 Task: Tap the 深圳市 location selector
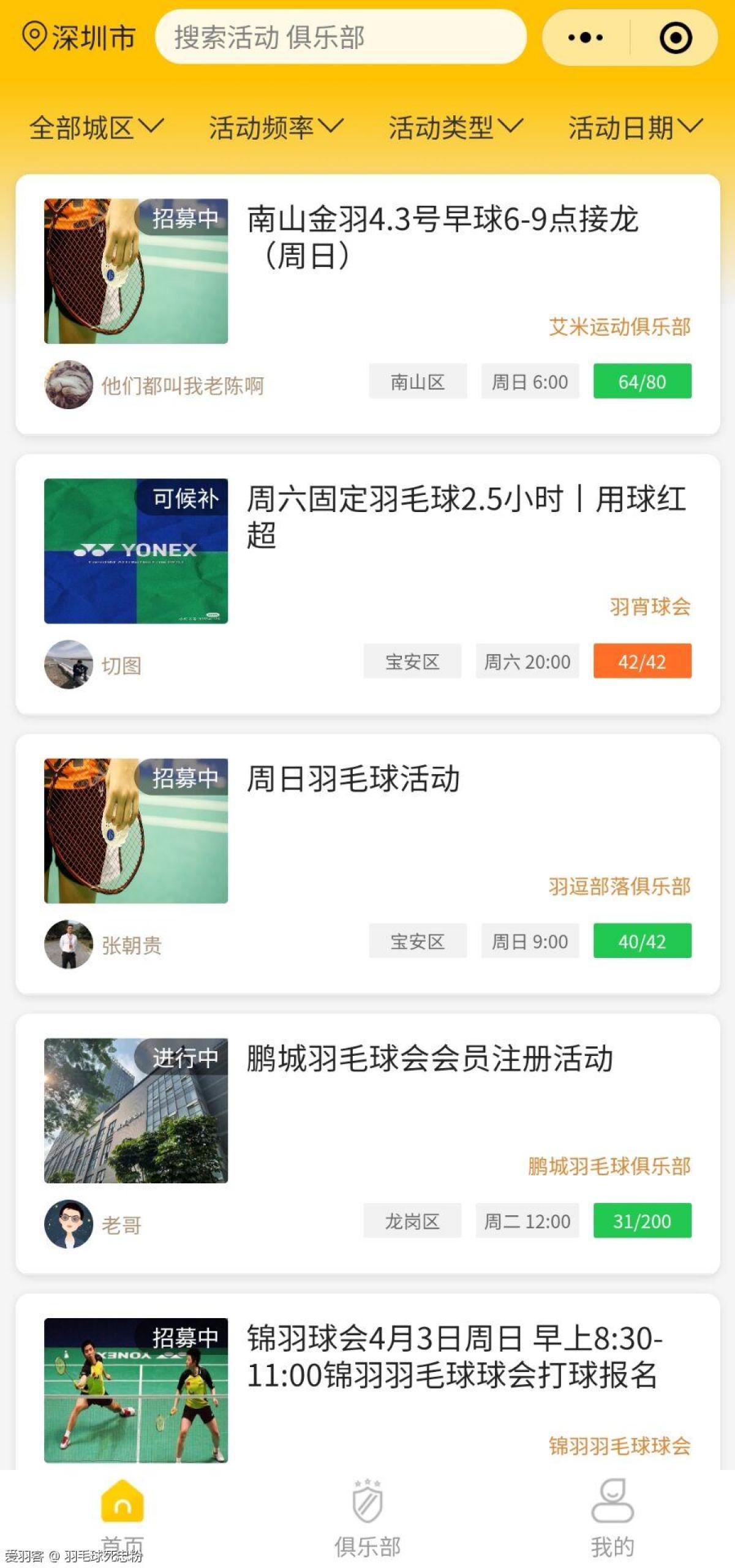(x=78, y=38)
